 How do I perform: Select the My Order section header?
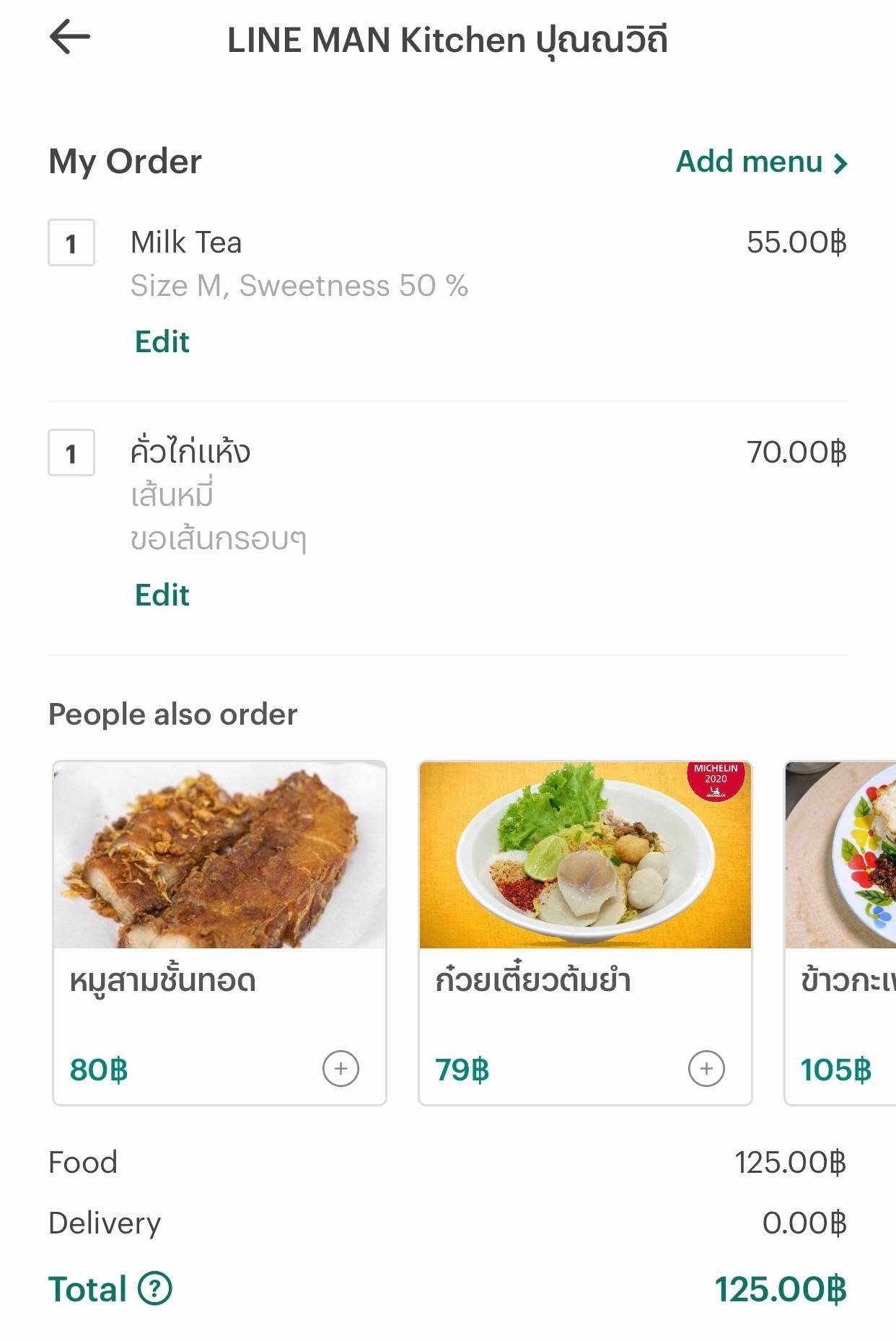124,162
